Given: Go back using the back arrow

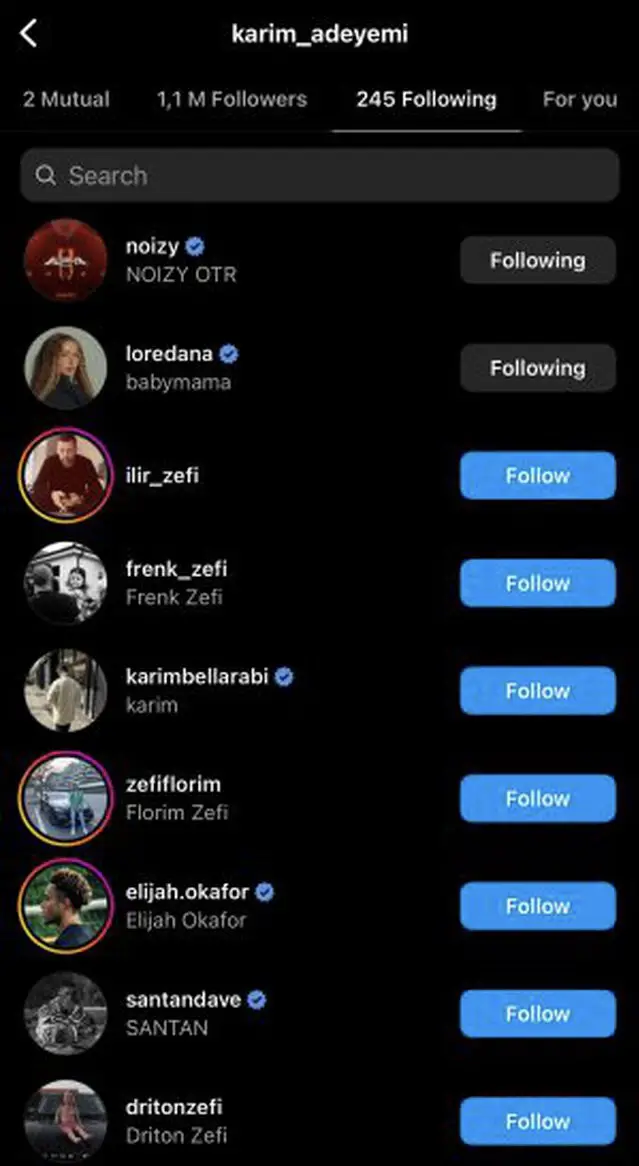Looking at the screenshot, I should click(29, 33).
